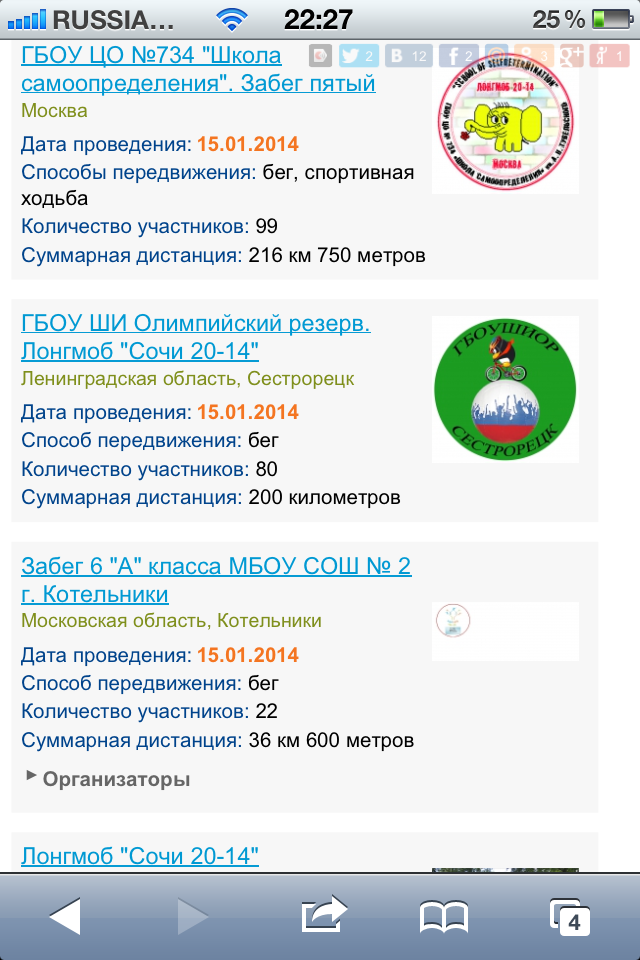Open the Лонгмоб "Сочи 20-14" link at the bottom
The width and height of the screenshot is (640, 960).
140,855
